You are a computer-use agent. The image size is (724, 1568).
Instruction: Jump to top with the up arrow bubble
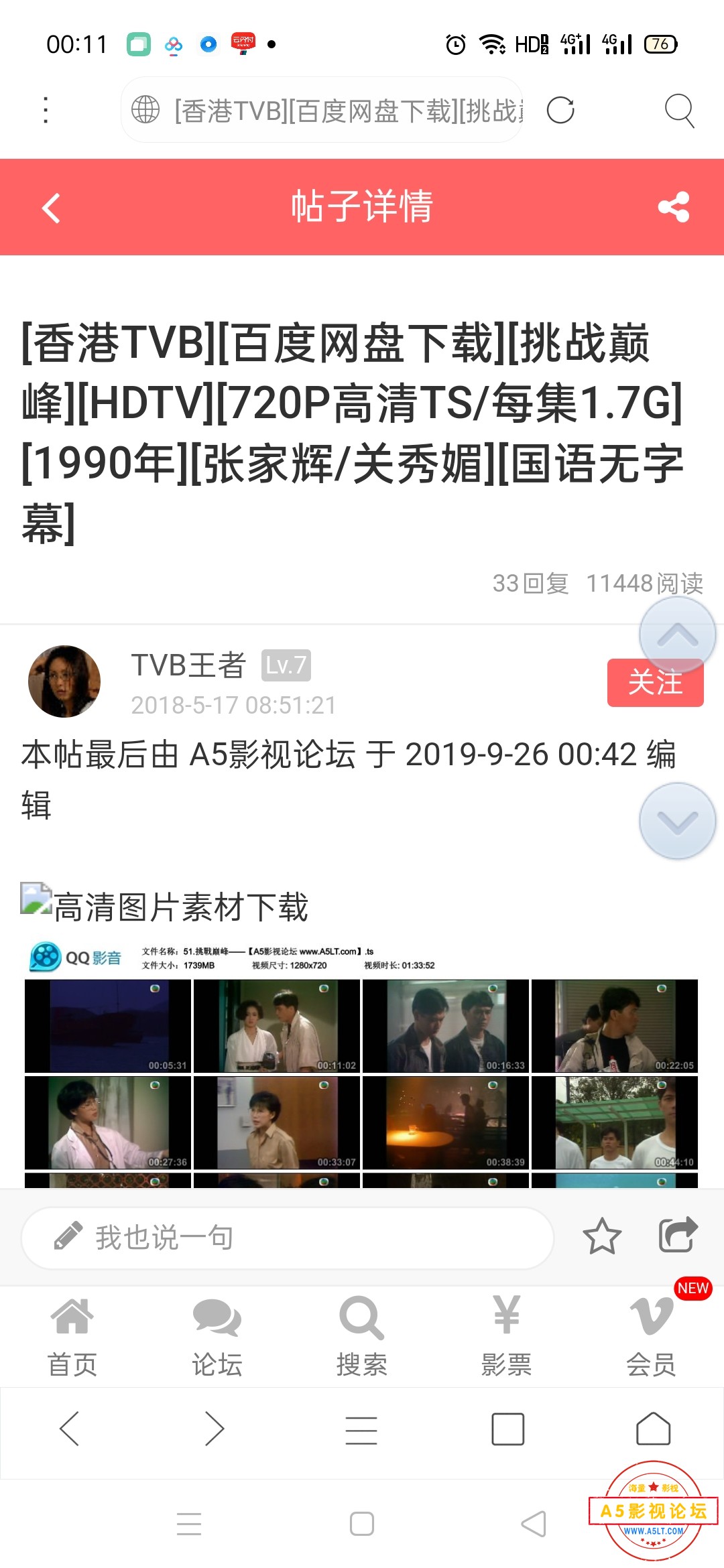click(x=677, y=634)
